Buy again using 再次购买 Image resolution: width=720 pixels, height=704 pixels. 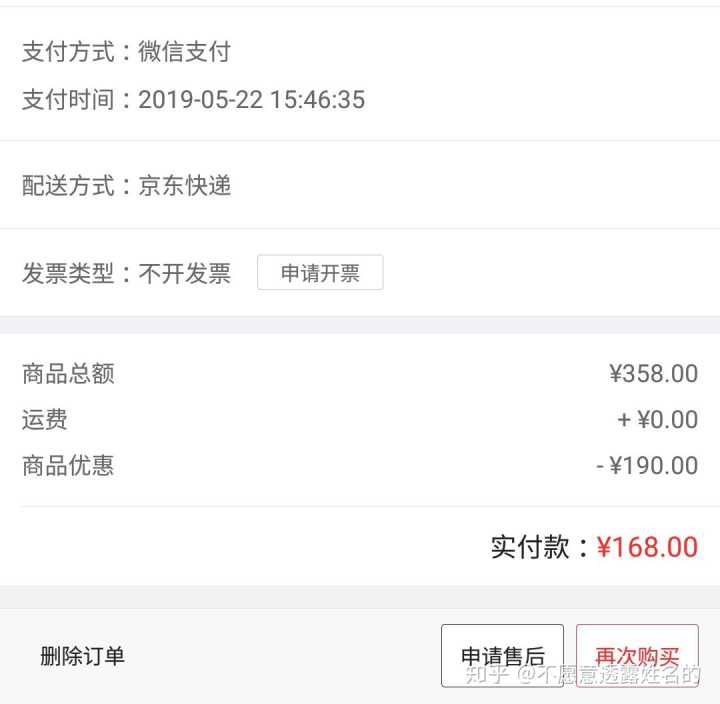click(x=637, y=656)
